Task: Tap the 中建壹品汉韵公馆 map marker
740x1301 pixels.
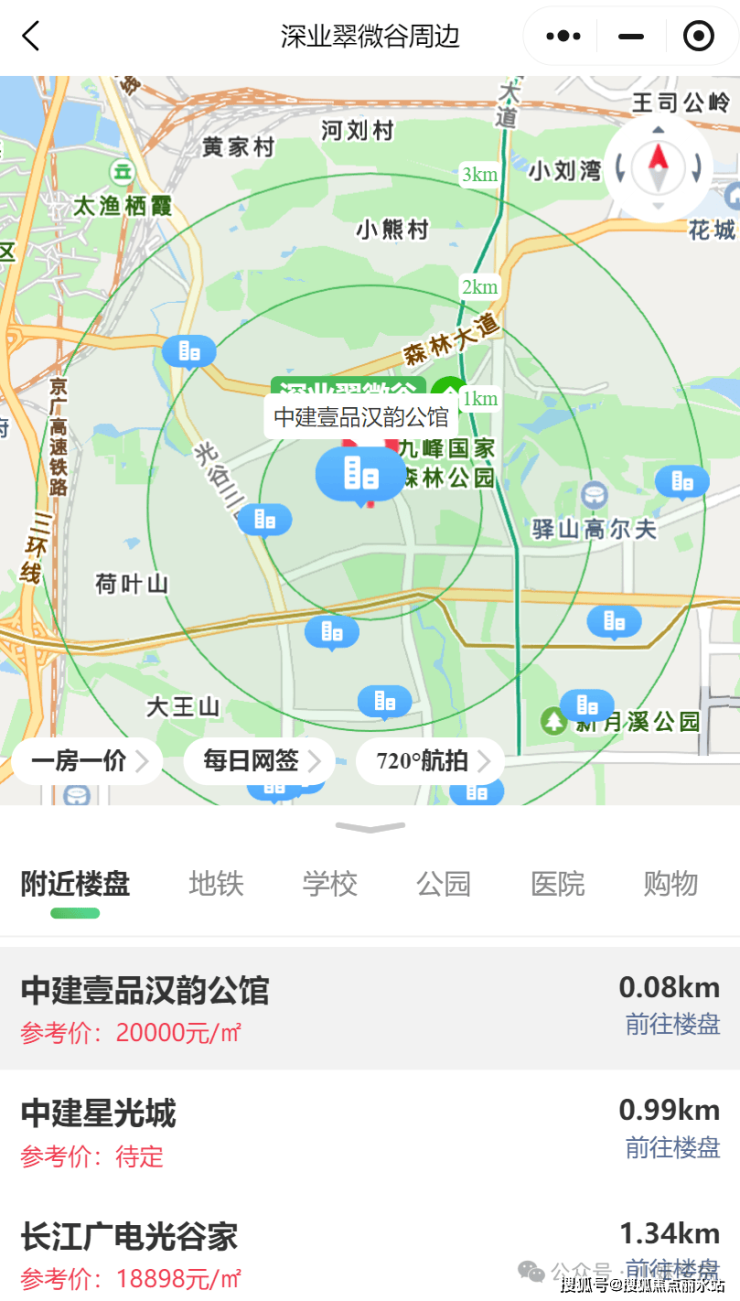Action: [360, 473]
